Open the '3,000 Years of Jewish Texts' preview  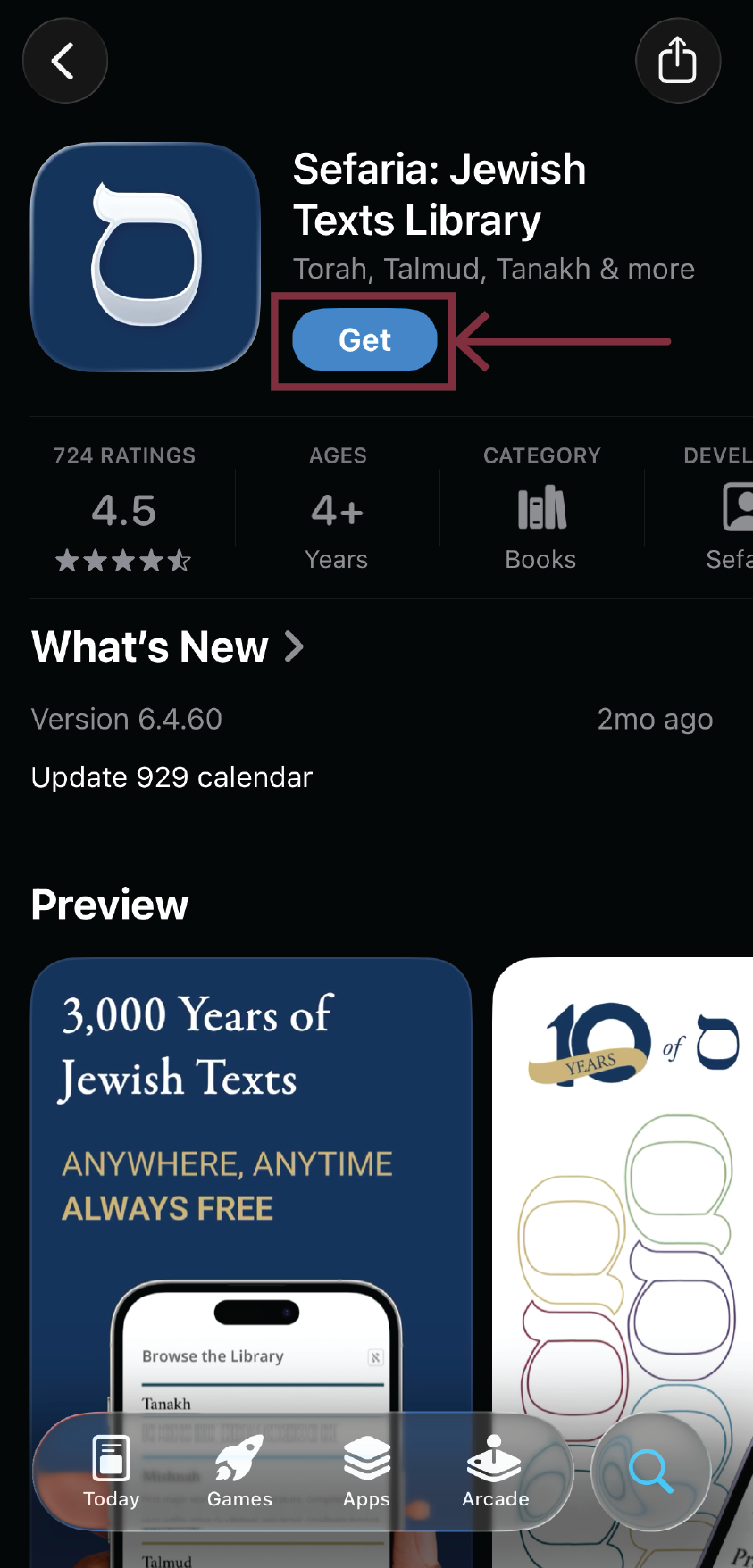[x=251, y=1161]
